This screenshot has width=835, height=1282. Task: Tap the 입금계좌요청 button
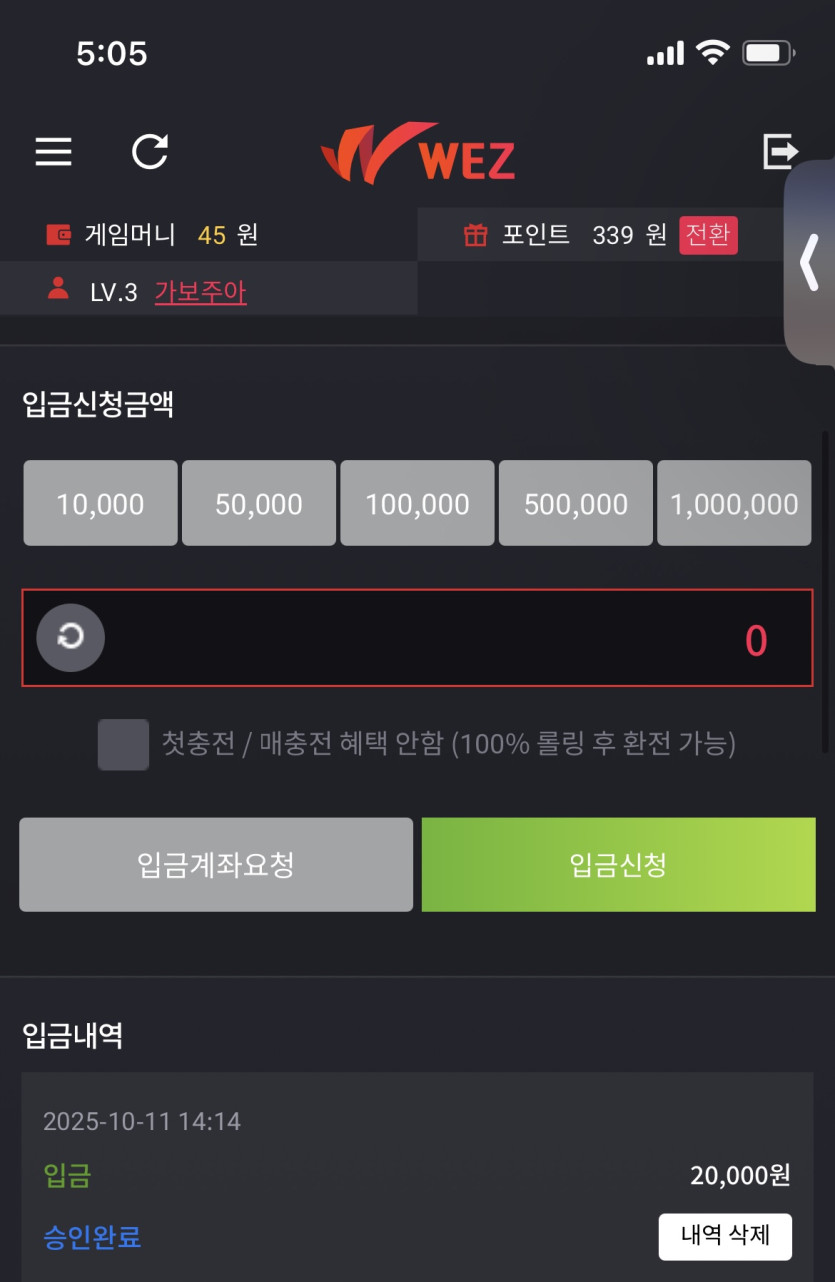[x=216, y=865]
